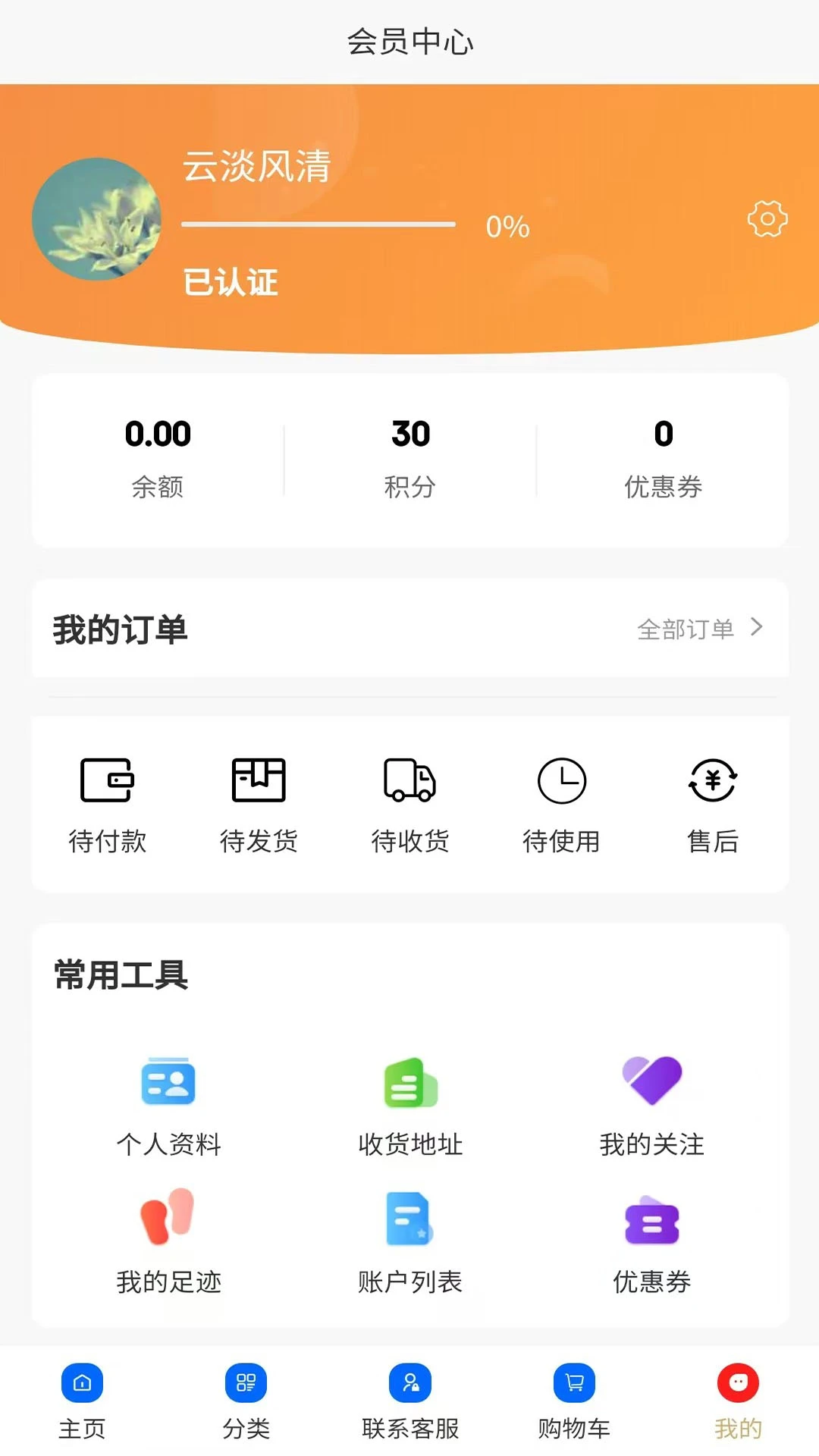The width and height of the screenshot is (819, 1456).
Task: Open 联系客服 customer service
Action: [409, 1399]
